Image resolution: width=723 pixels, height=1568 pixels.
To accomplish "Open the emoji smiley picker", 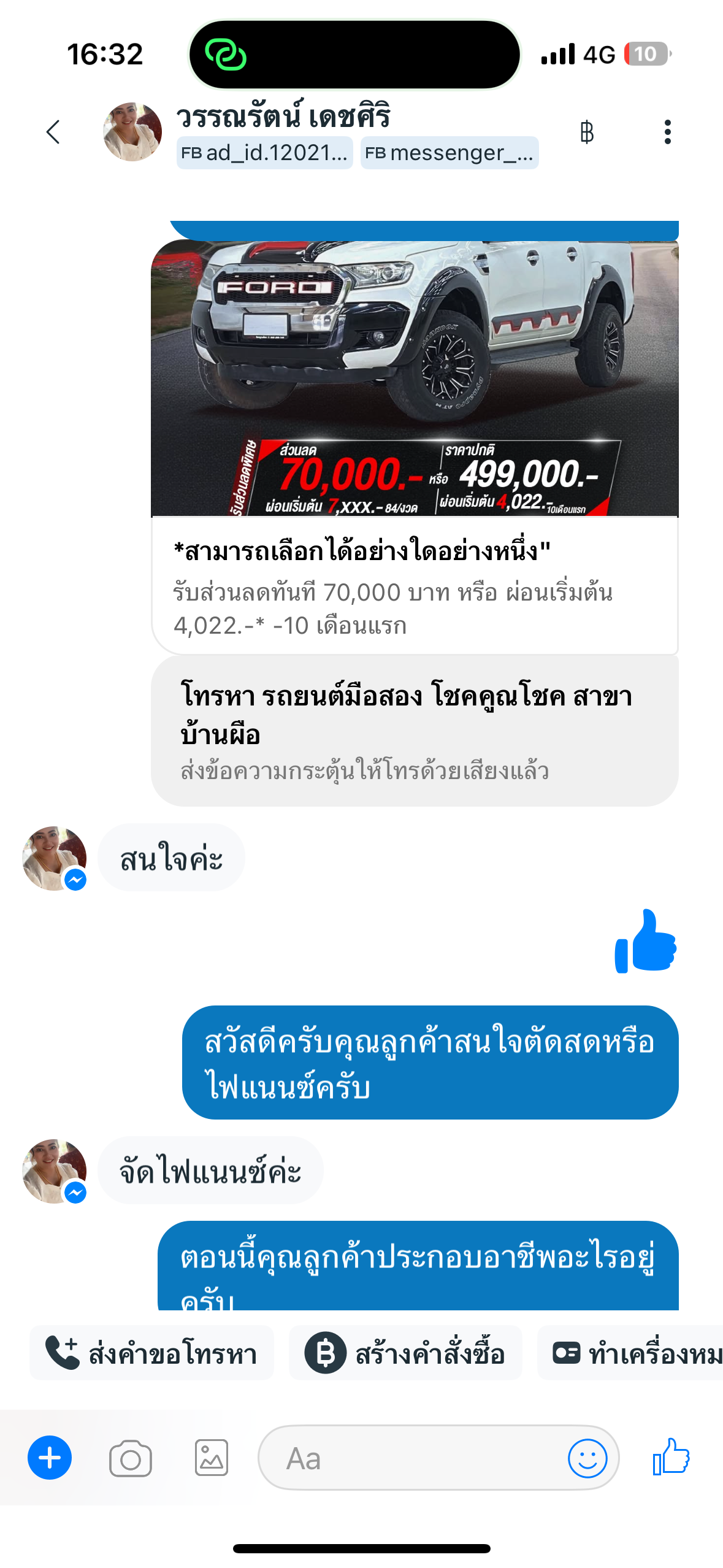I will pos(587,1458).
